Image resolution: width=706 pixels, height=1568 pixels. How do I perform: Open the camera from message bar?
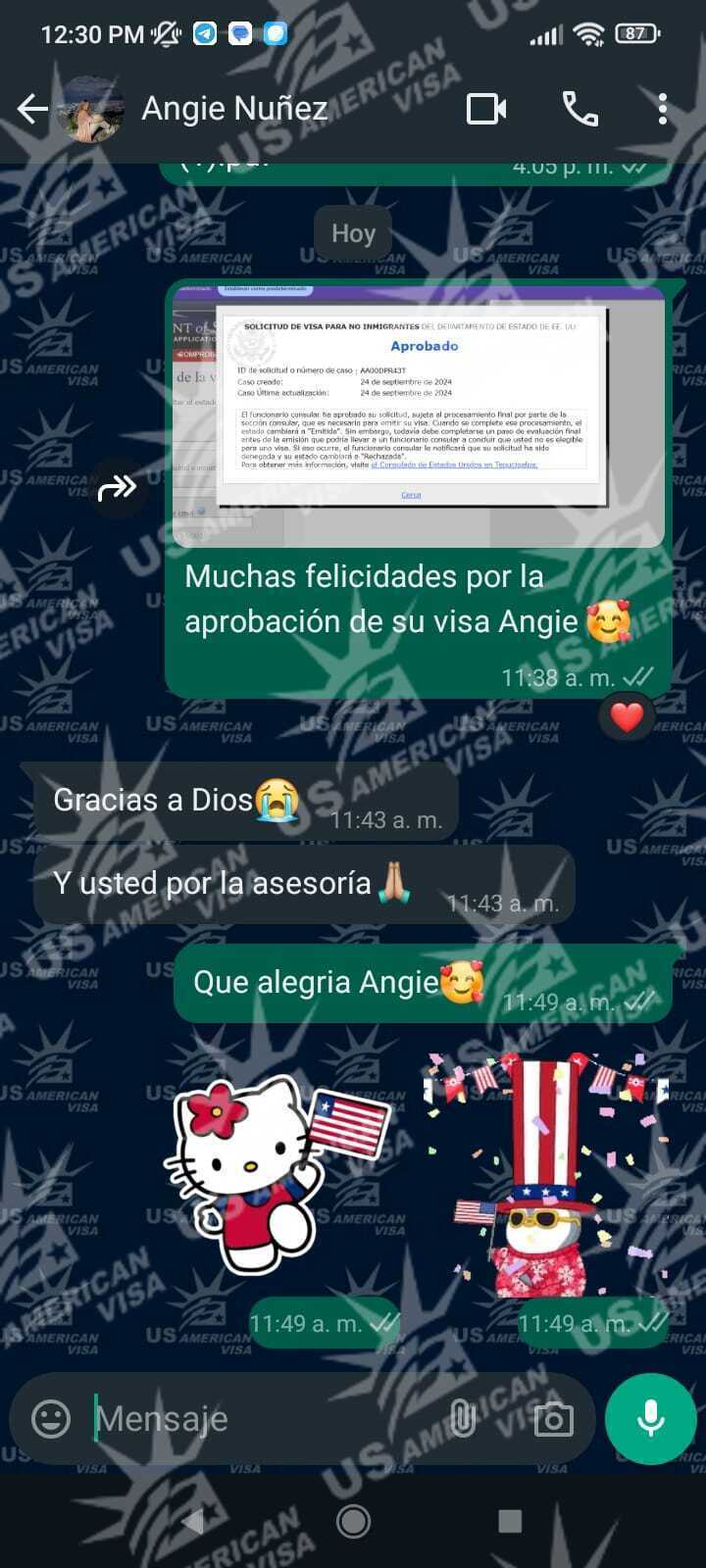[x=553, y=1418]
